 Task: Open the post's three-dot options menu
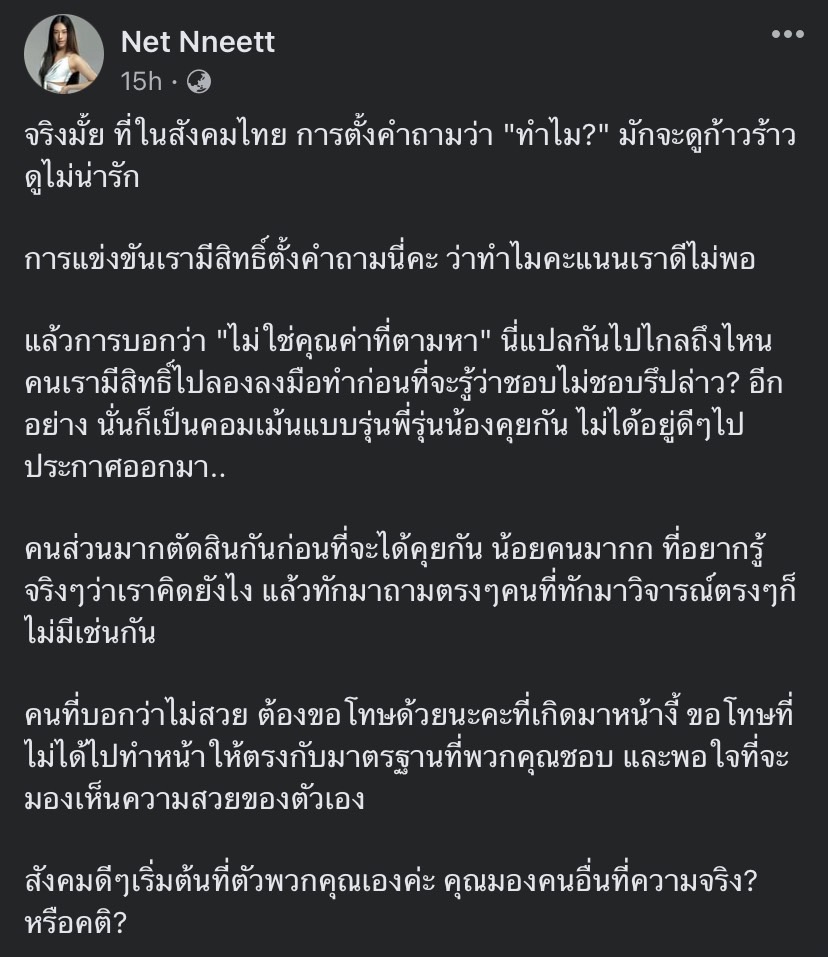(x=787, y=34)
